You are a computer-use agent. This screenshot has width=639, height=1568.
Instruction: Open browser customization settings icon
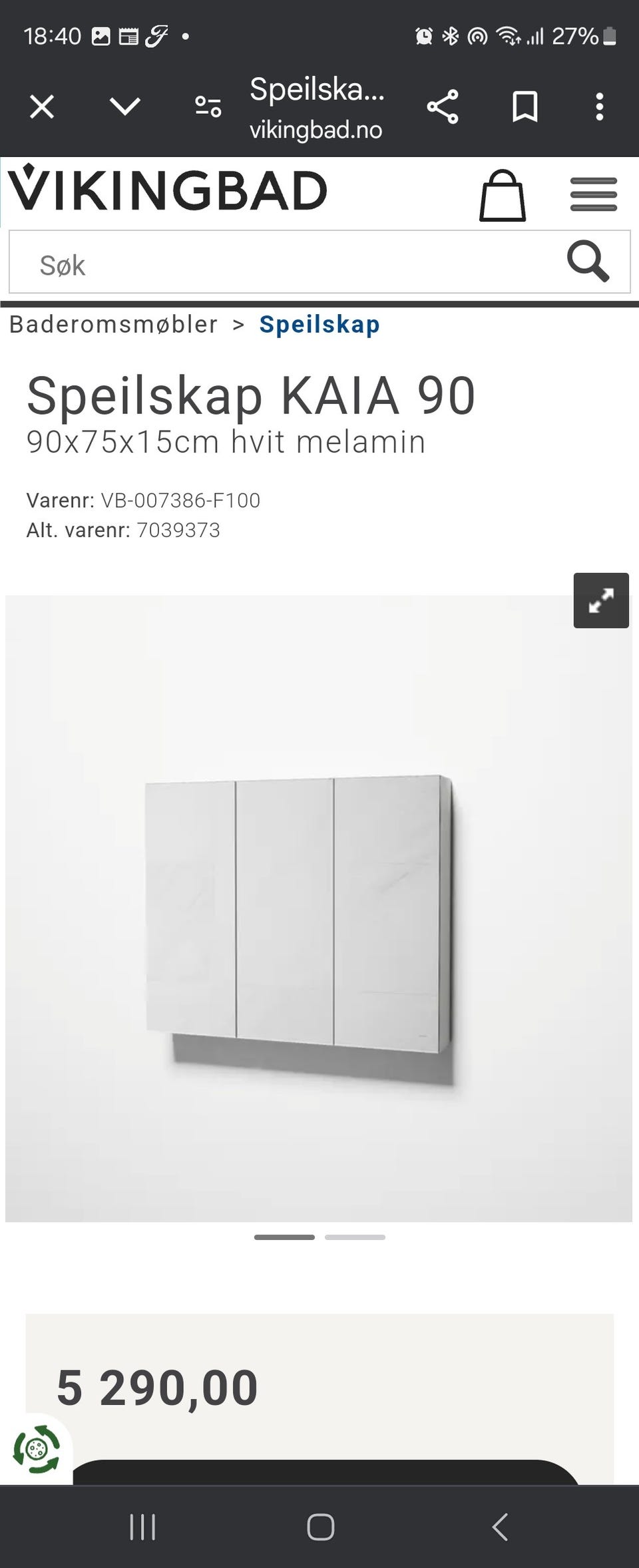[x=207, y=106]
